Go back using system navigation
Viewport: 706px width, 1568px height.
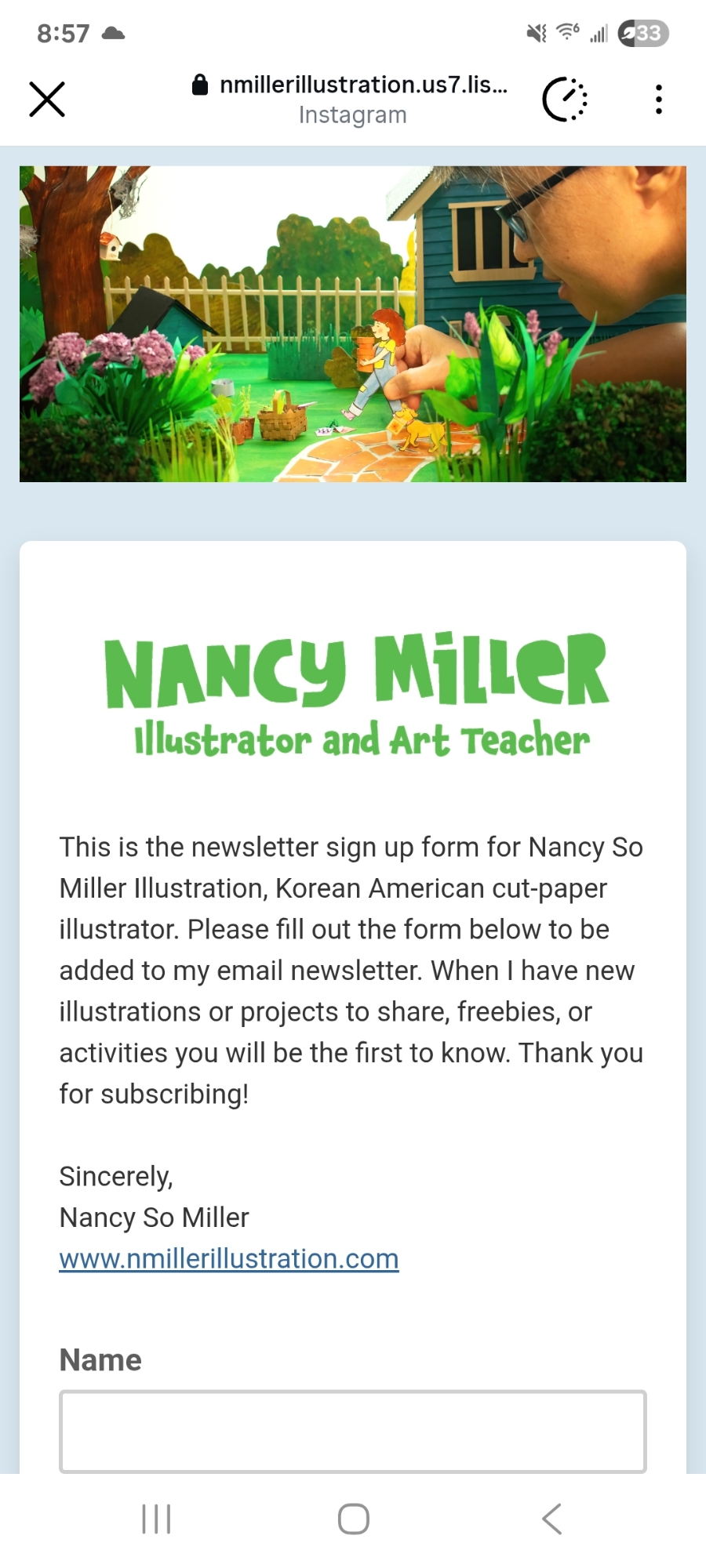[551, 1519]
